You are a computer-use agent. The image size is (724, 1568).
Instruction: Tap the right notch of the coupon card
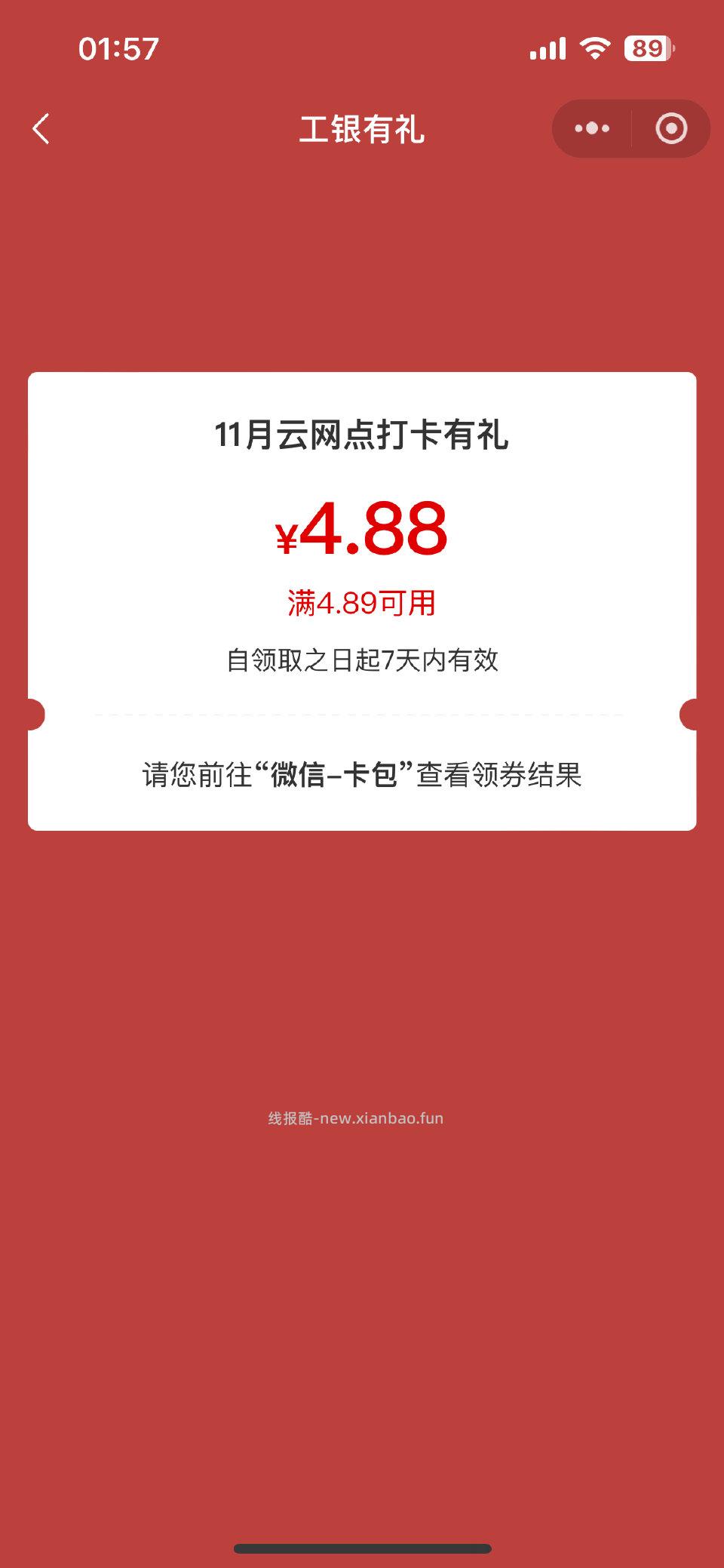click(x=692, y=715)
